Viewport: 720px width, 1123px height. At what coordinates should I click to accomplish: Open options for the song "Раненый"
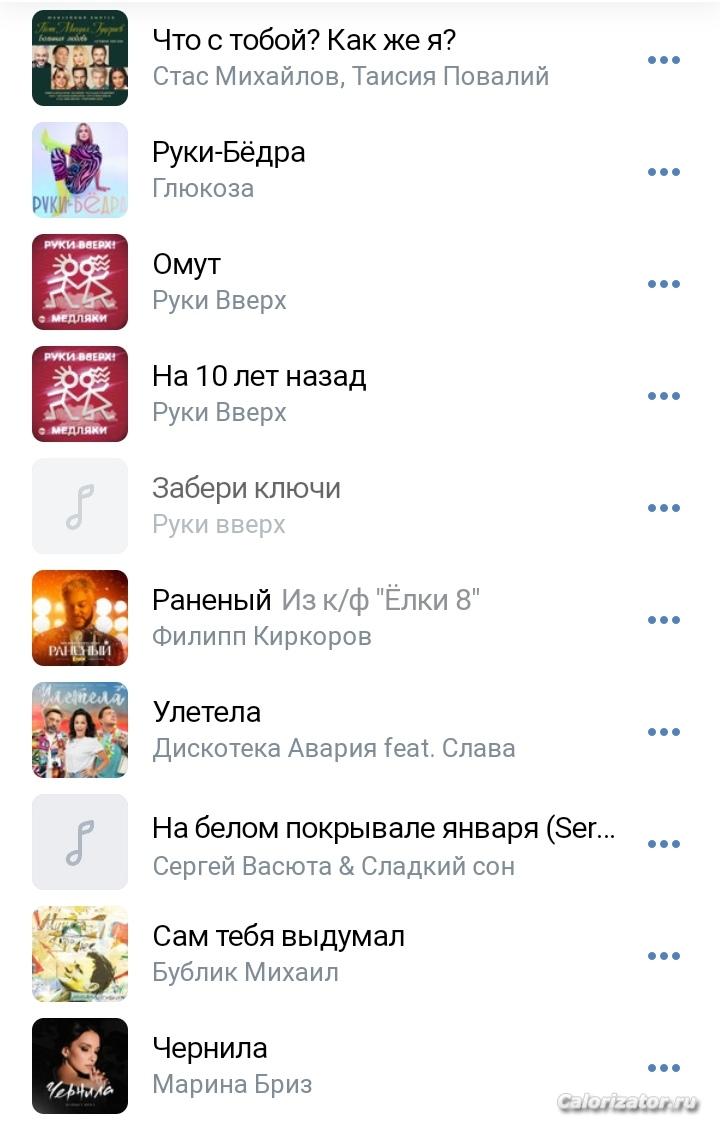(663, 620)
